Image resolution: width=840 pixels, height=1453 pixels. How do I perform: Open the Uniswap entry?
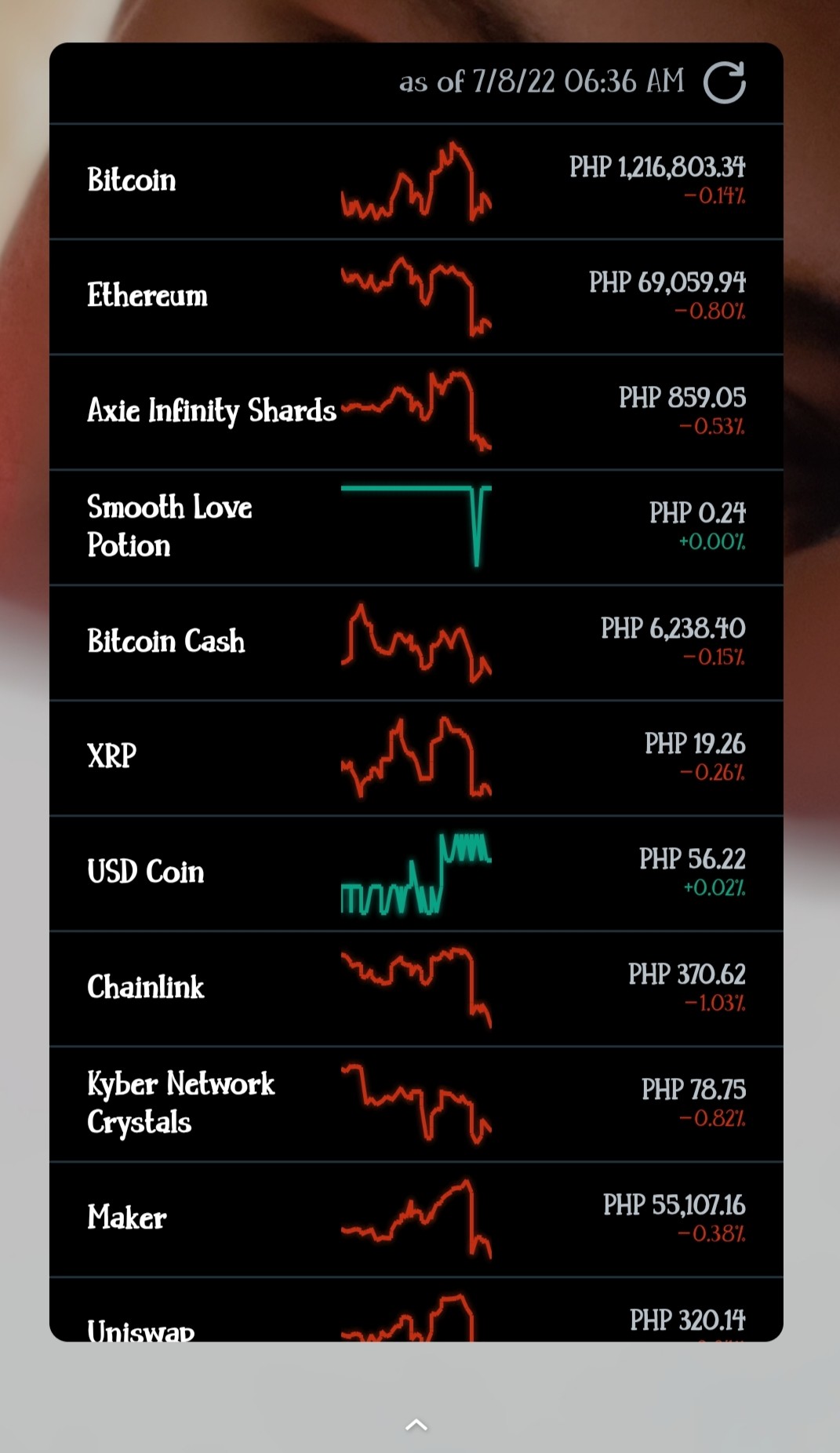point(416,1309)
